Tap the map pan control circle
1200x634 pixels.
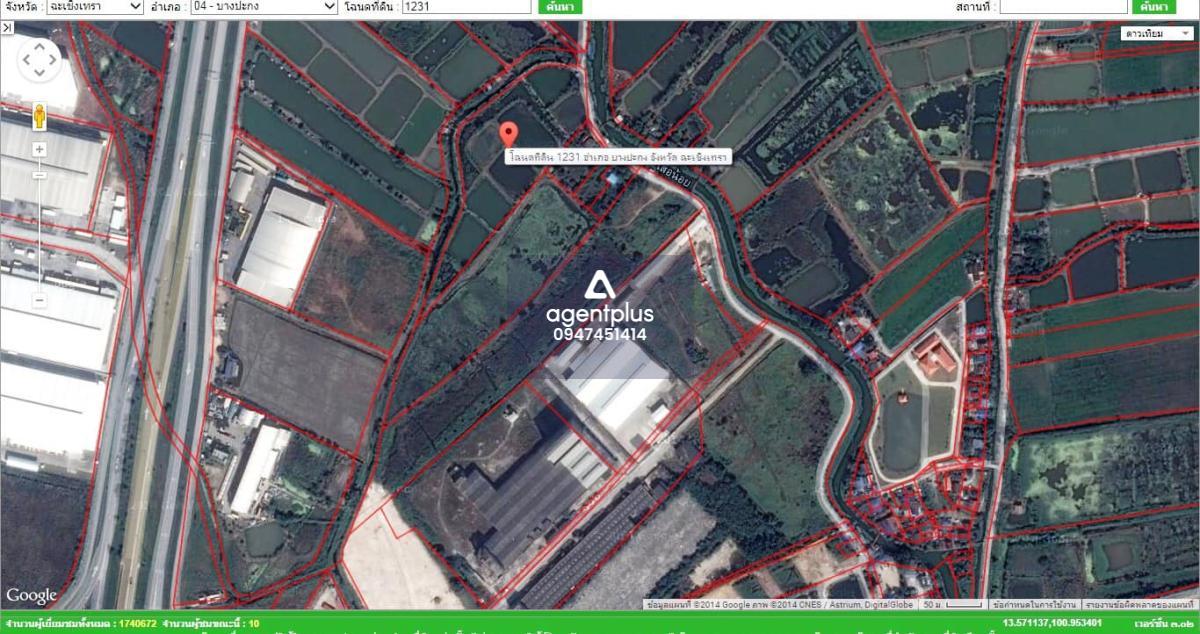click(40, 60)
